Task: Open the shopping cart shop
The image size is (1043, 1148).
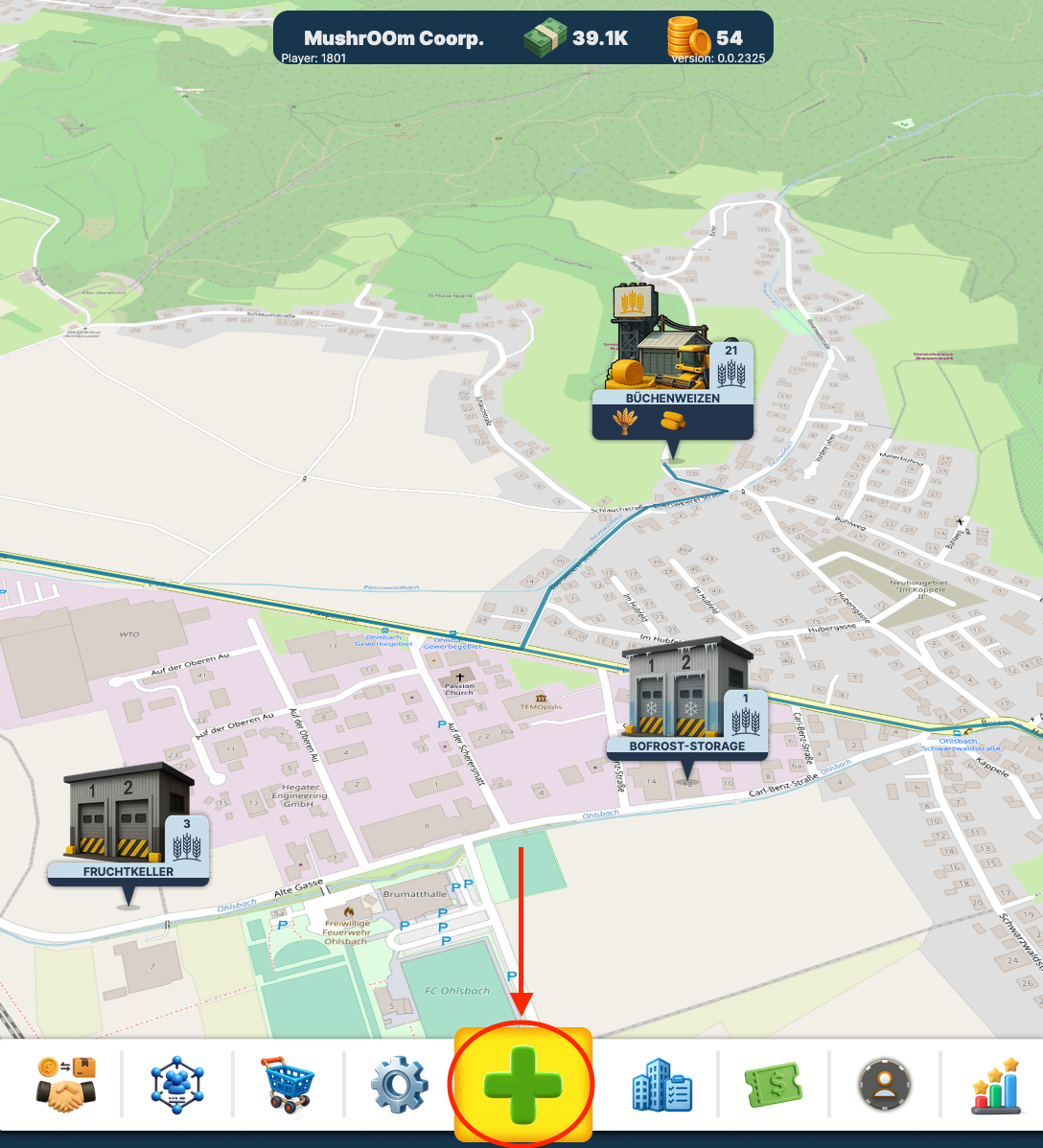Action: [289, 1085]
